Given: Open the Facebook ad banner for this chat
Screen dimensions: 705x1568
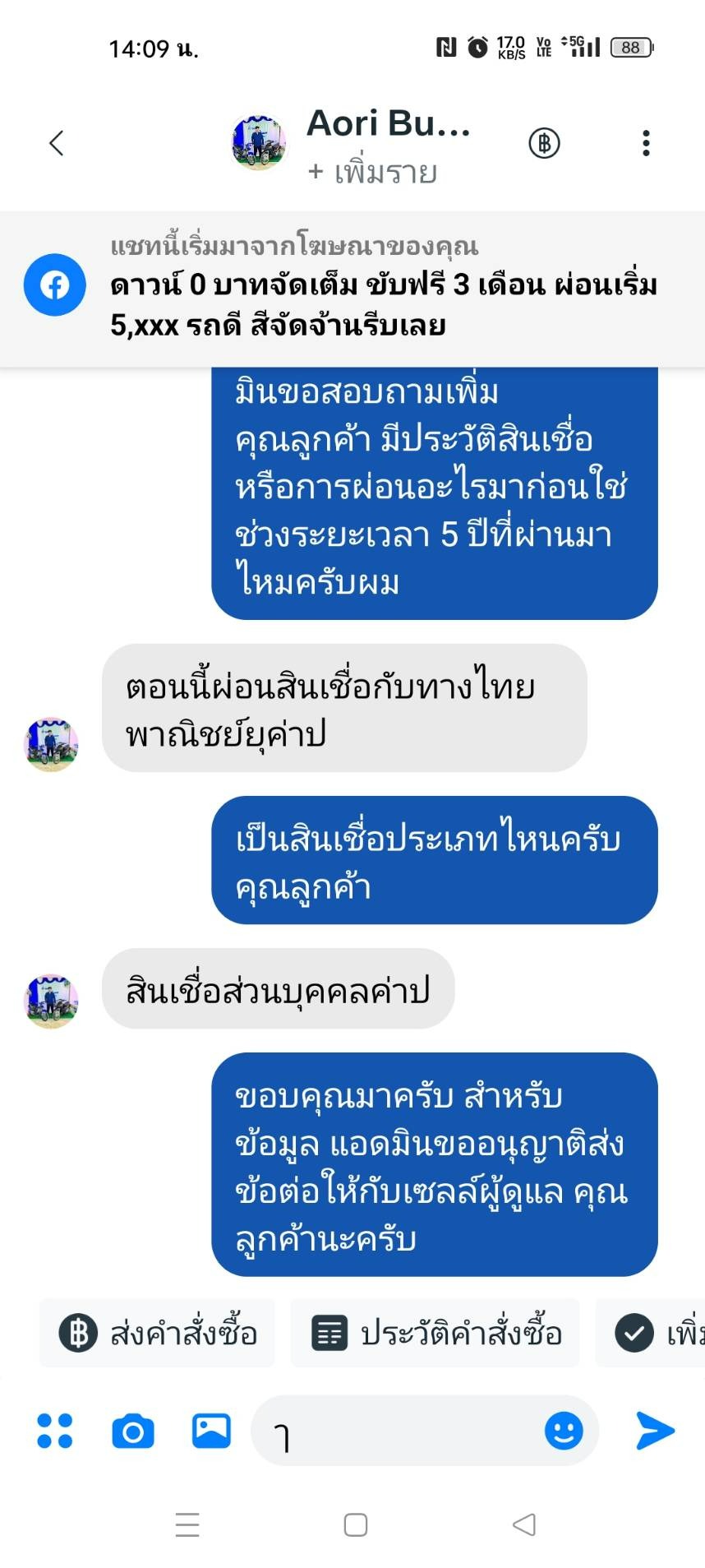Looking at the screenshot, I should [352, 286].
